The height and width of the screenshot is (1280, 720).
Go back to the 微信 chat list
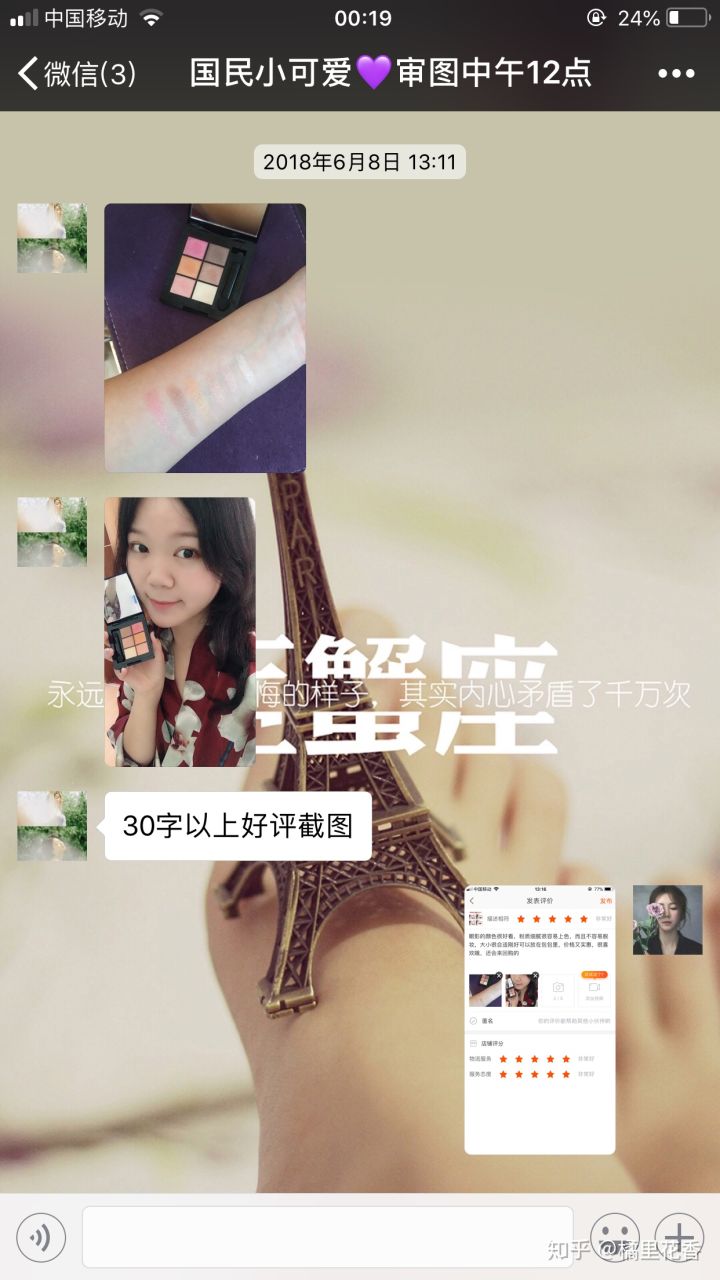pos(75,73)
